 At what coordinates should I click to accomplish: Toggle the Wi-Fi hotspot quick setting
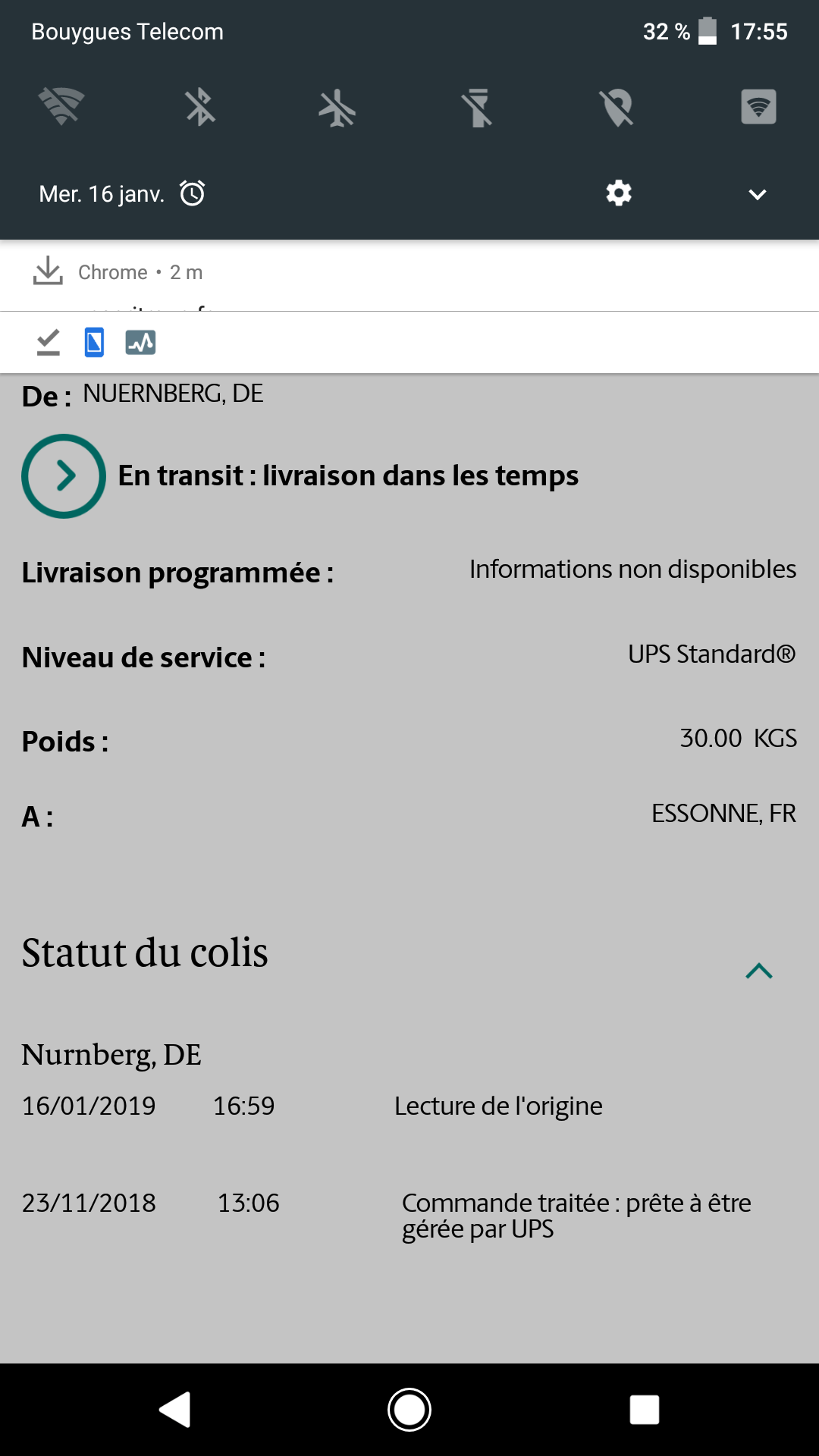tap(758, 107)
